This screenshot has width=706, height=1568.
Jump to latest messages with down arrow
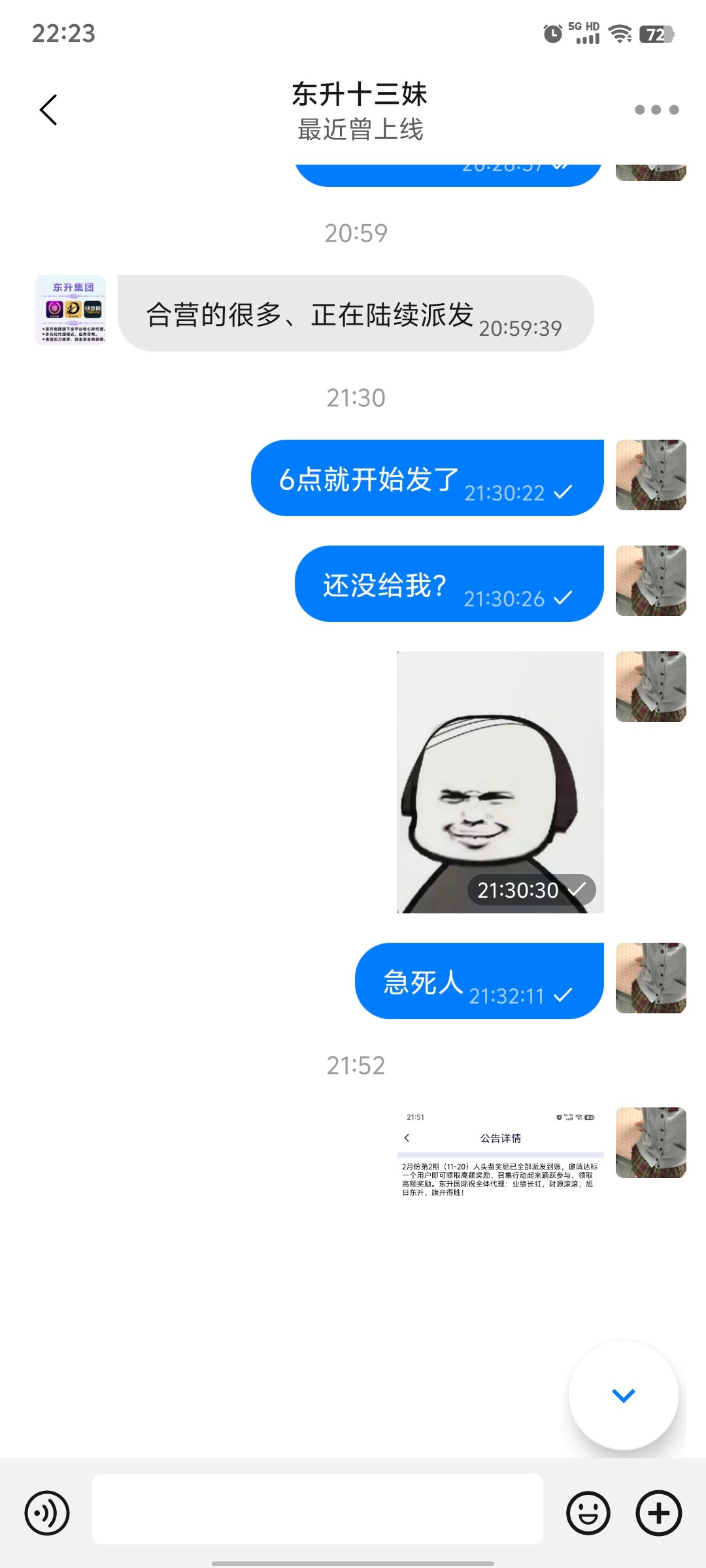click(623, 1396)
